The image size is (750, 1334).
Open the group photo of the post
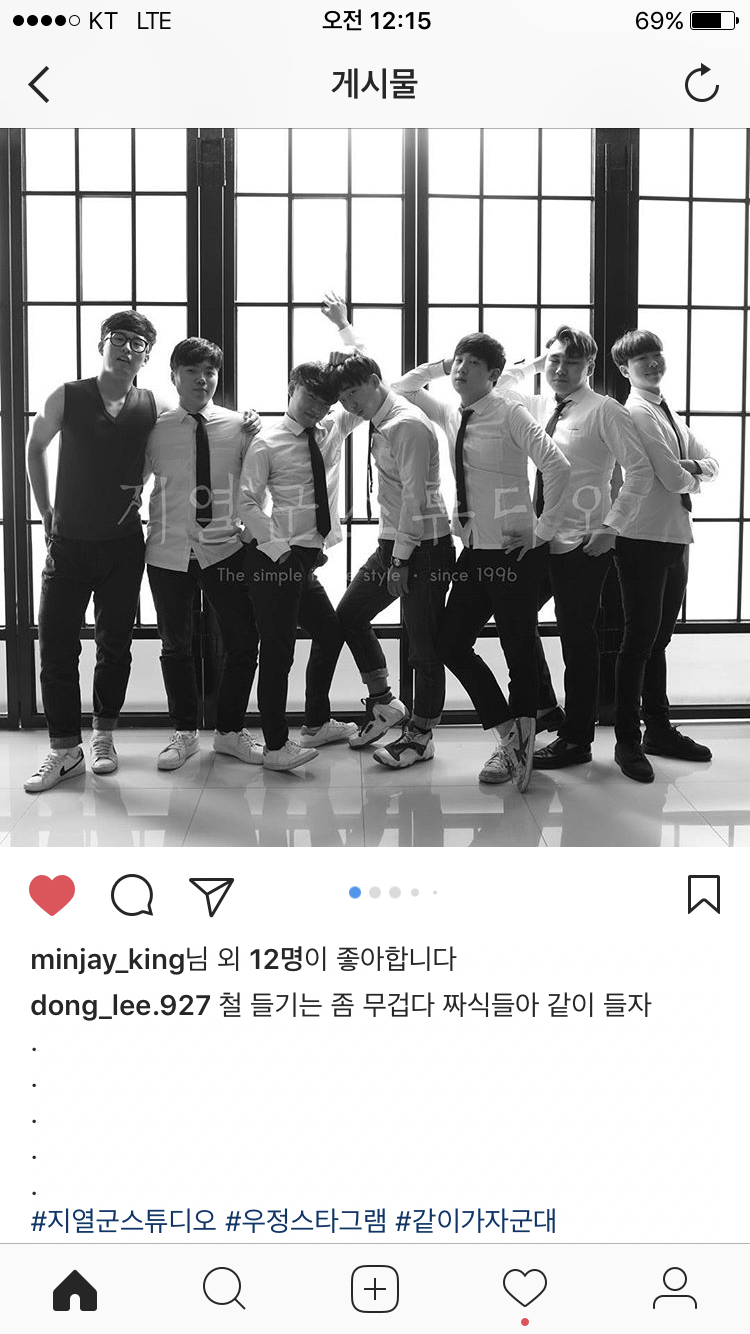point(375,487)
